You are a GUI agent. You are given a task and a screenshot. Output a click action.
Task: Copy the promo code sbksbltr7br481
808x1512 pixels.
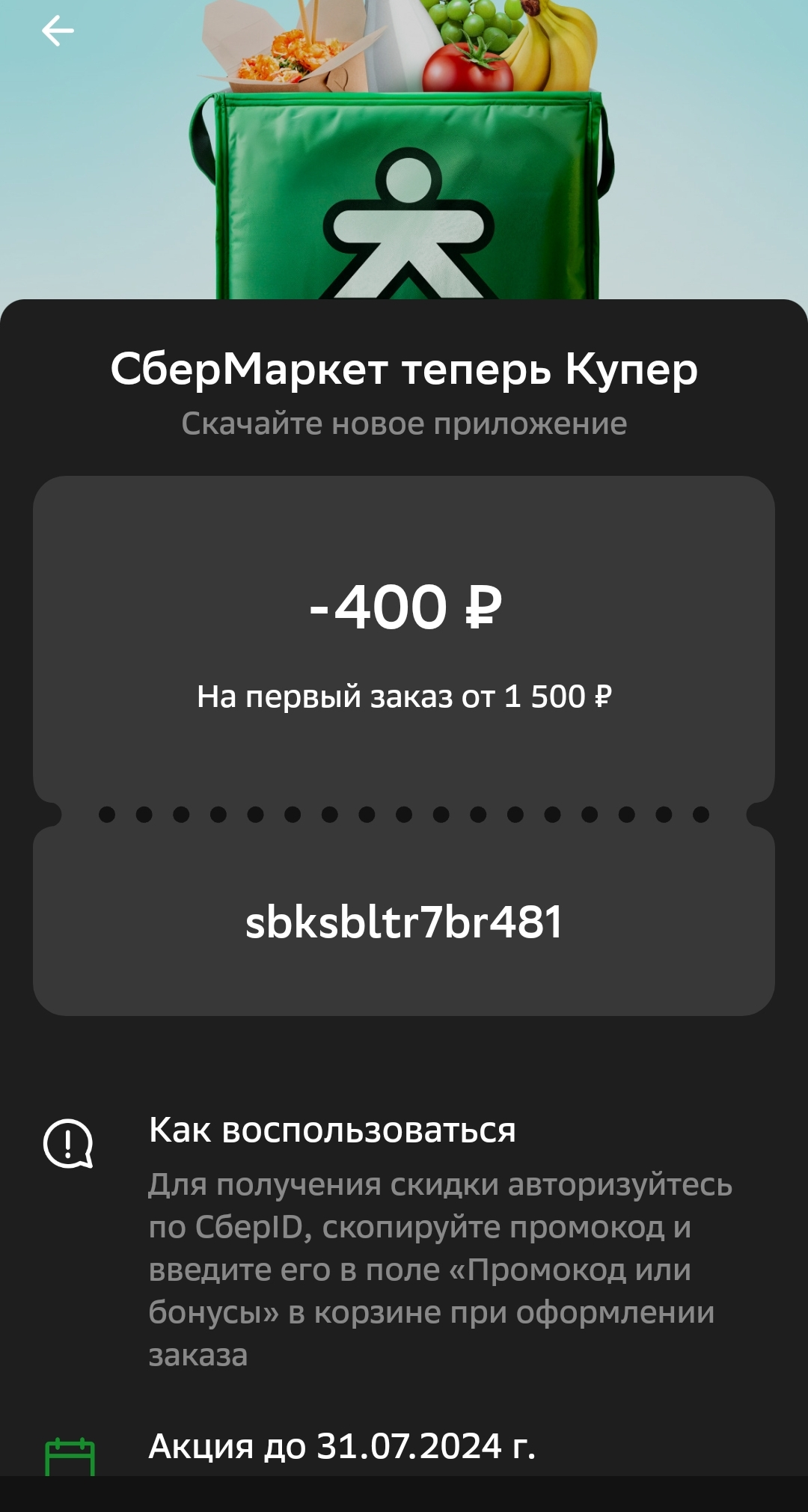pyautogui.click(x=404, y=922)
